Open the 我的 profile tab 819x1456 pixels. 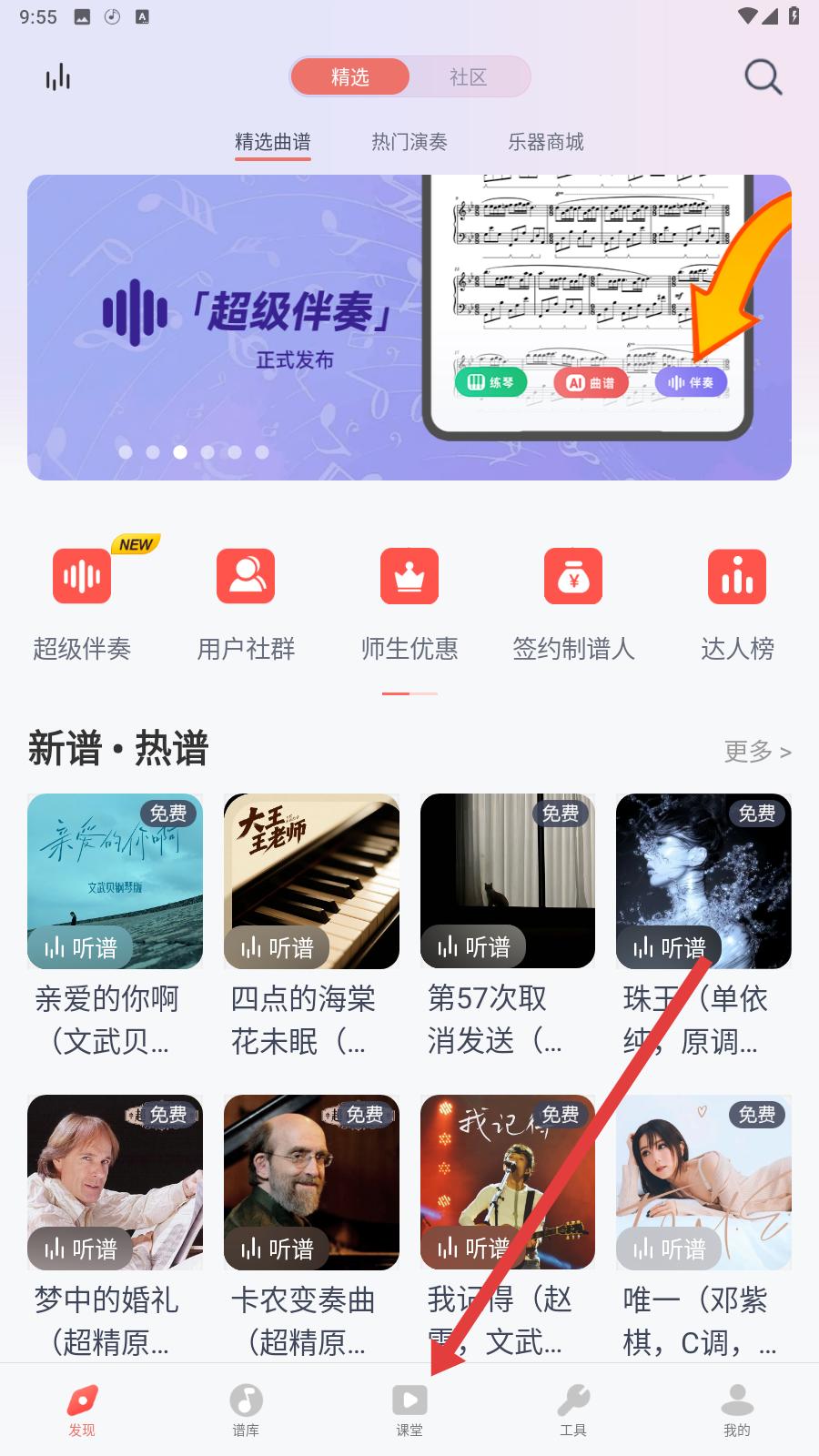737,1409
